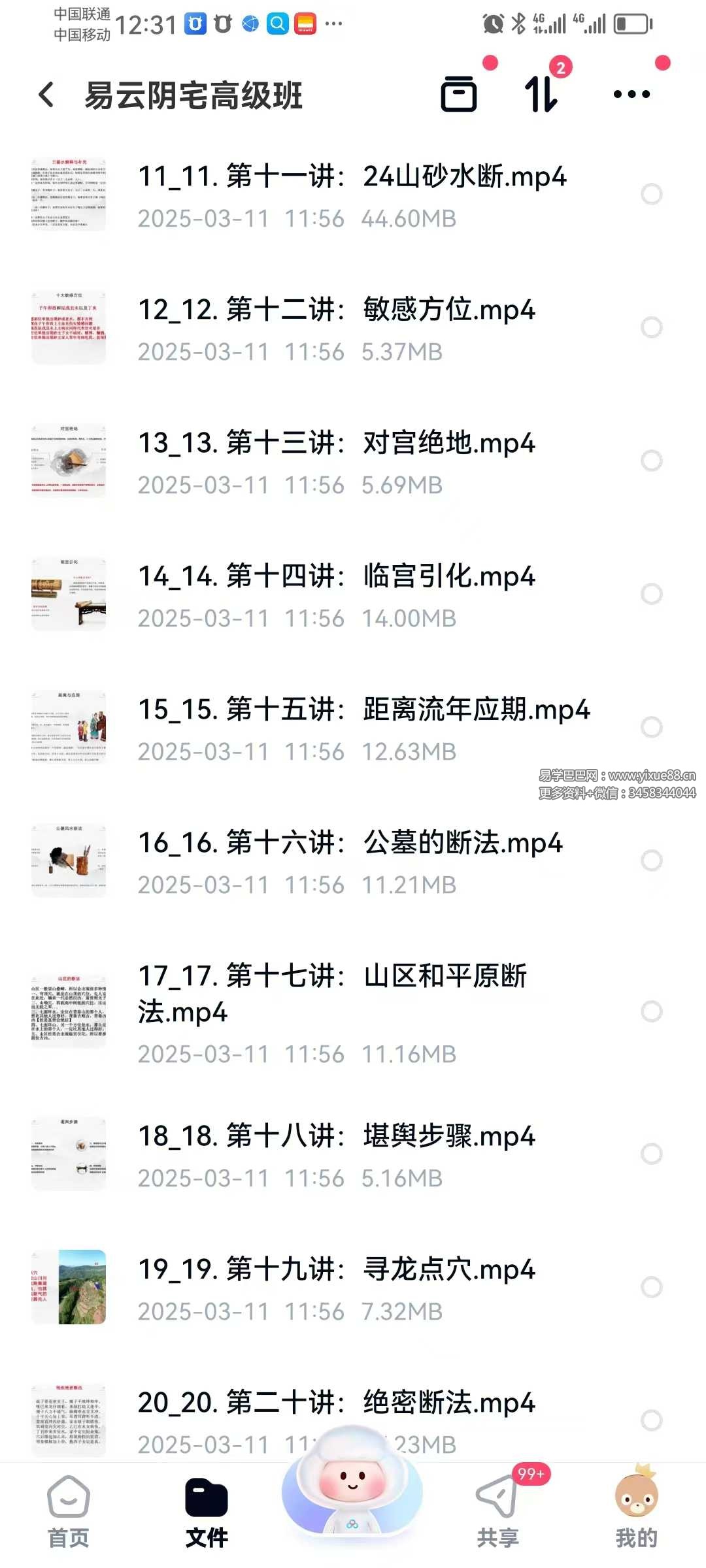Select checkbox for 第十七讲 山区和平原断法

[652, 1011]
